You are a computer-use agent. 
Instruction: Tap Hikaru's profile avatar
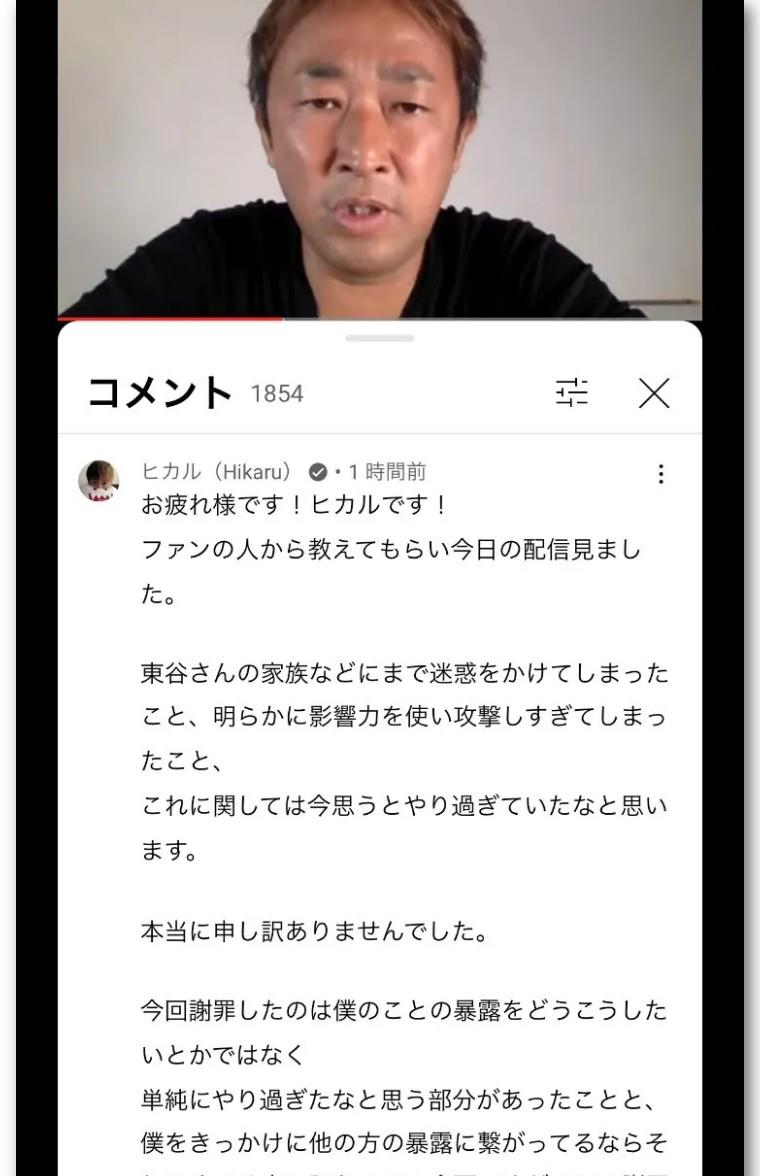(x=98, y=478)
